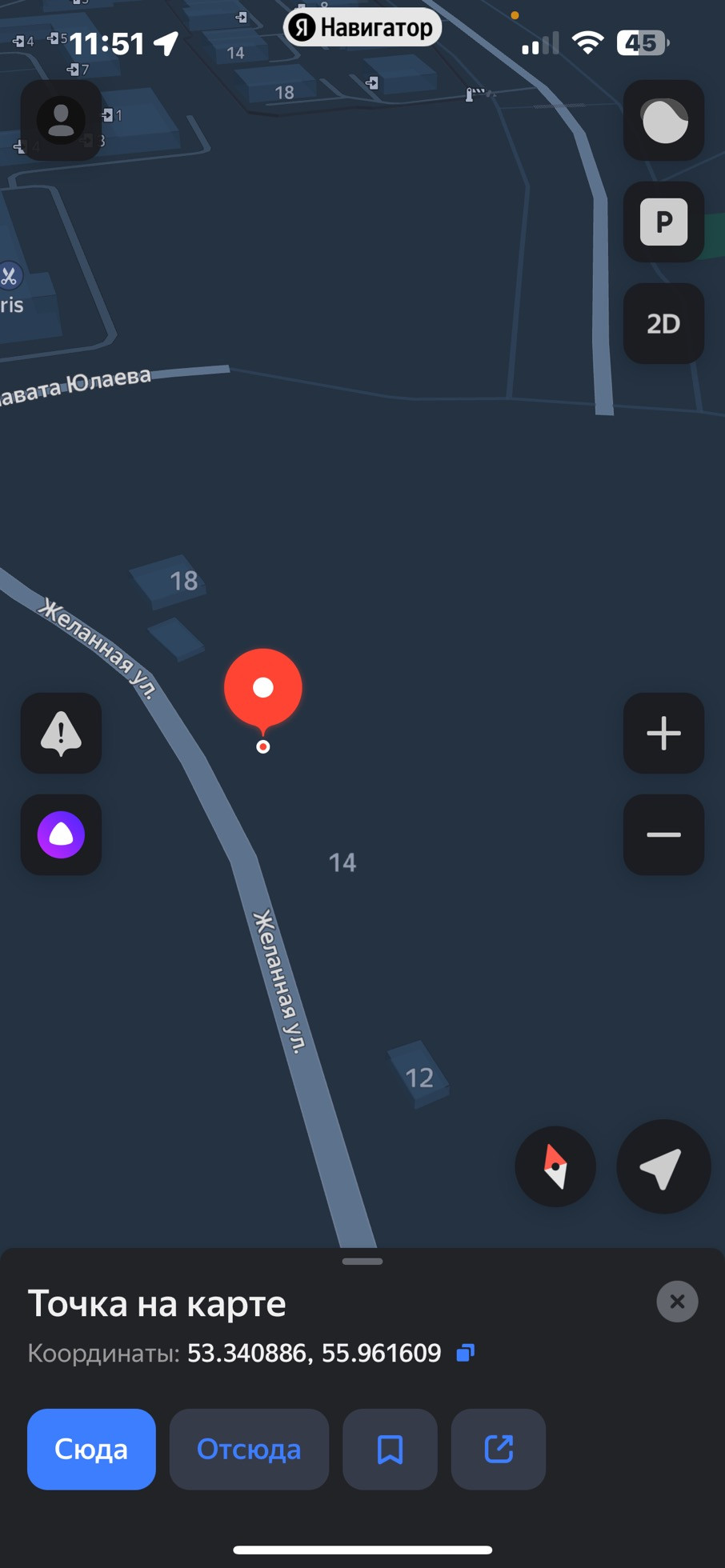
Task: Report a road event
Action: 61,733
